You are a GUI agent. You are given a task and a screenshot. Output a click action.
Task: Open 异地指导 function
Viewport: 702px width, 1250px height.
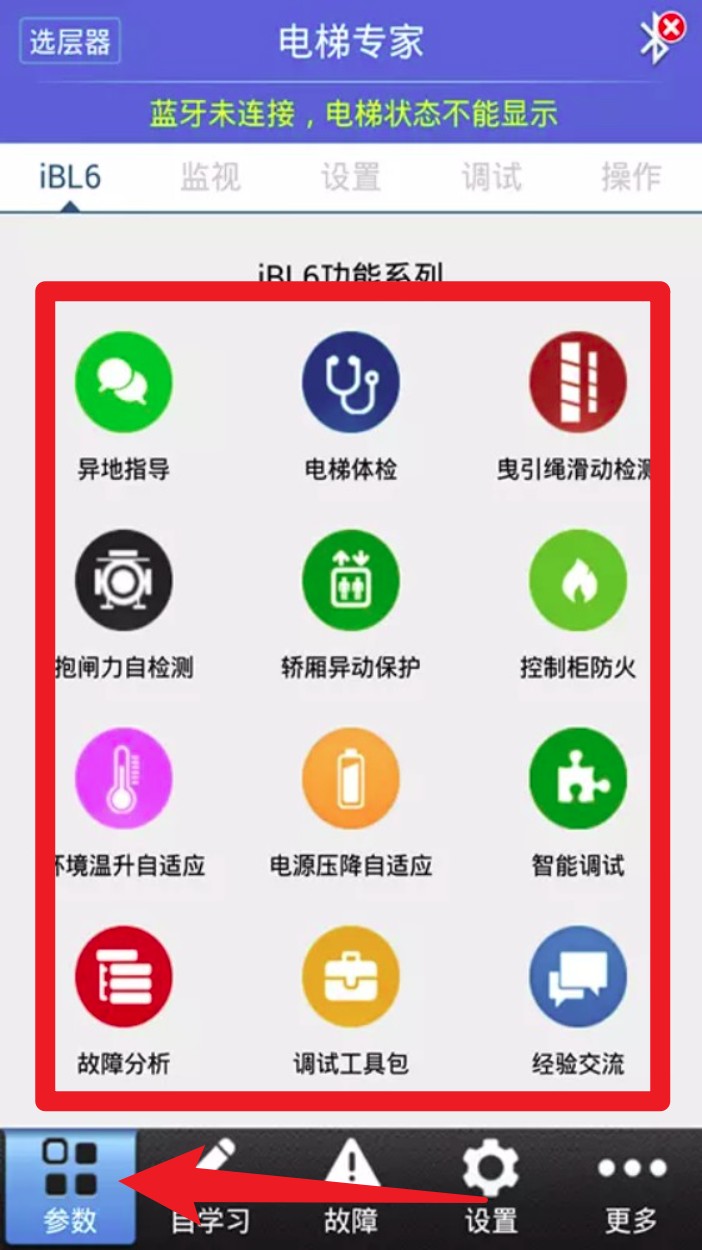(124, 383)
